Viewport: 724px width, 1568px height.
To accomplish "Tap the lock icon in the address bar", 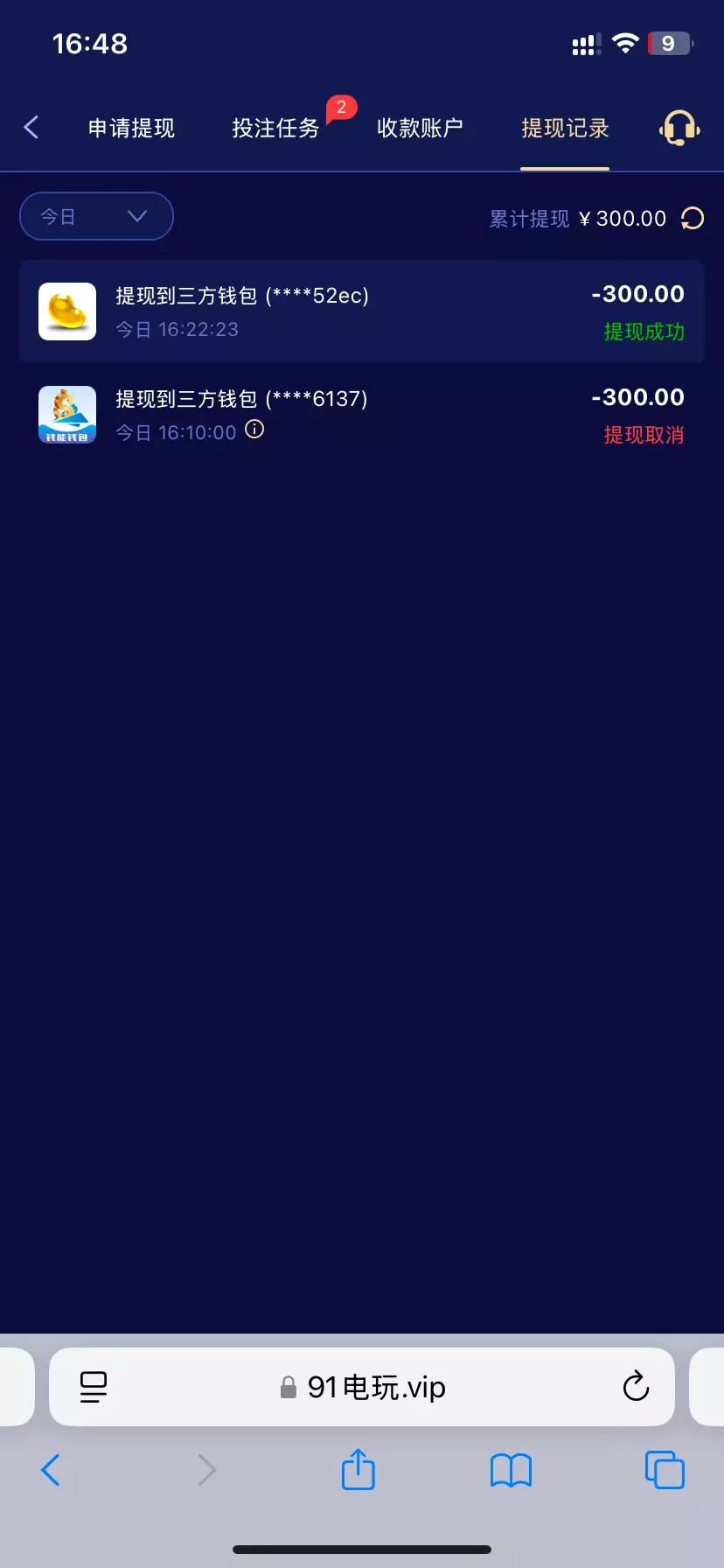I will 287,1387.
